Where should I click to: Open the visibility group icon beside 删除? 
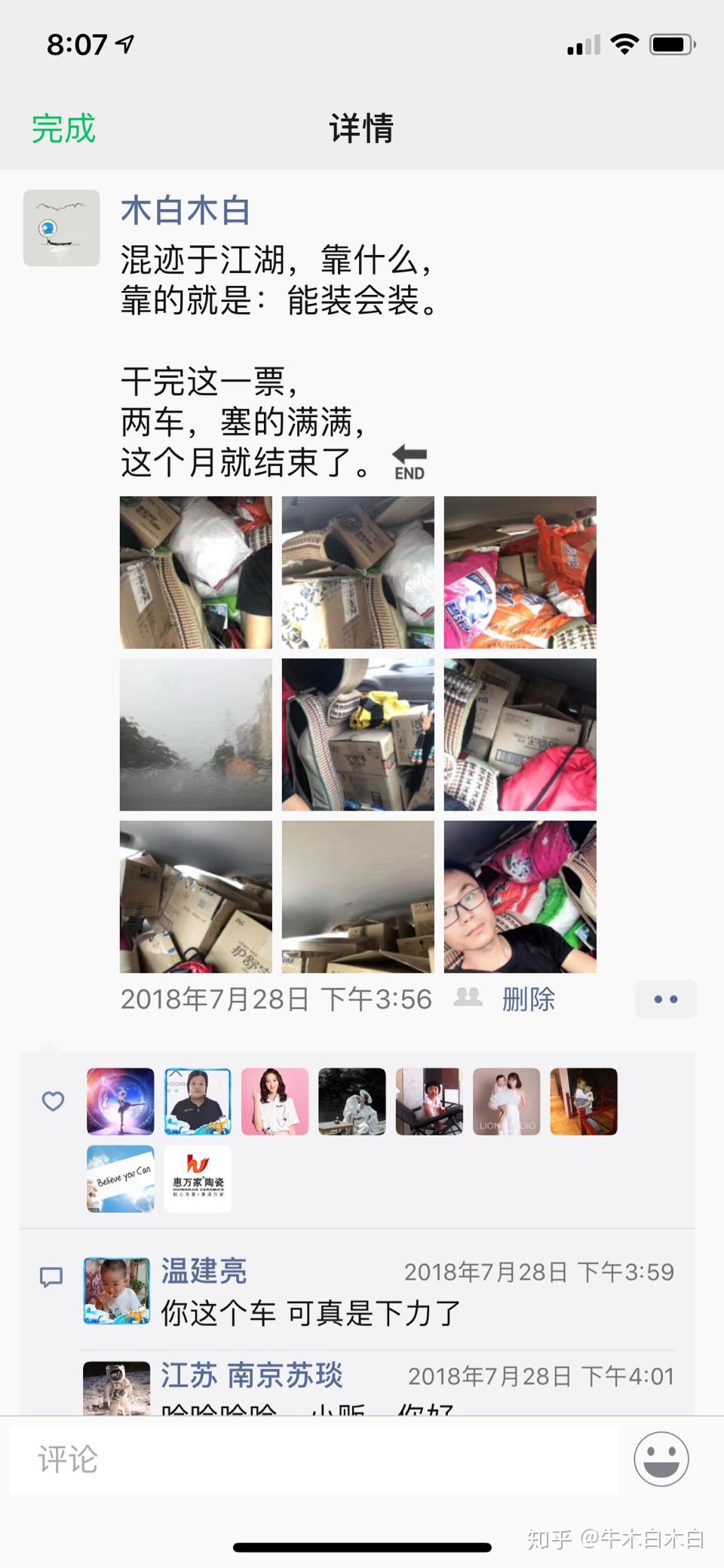(x=468, y=998)
